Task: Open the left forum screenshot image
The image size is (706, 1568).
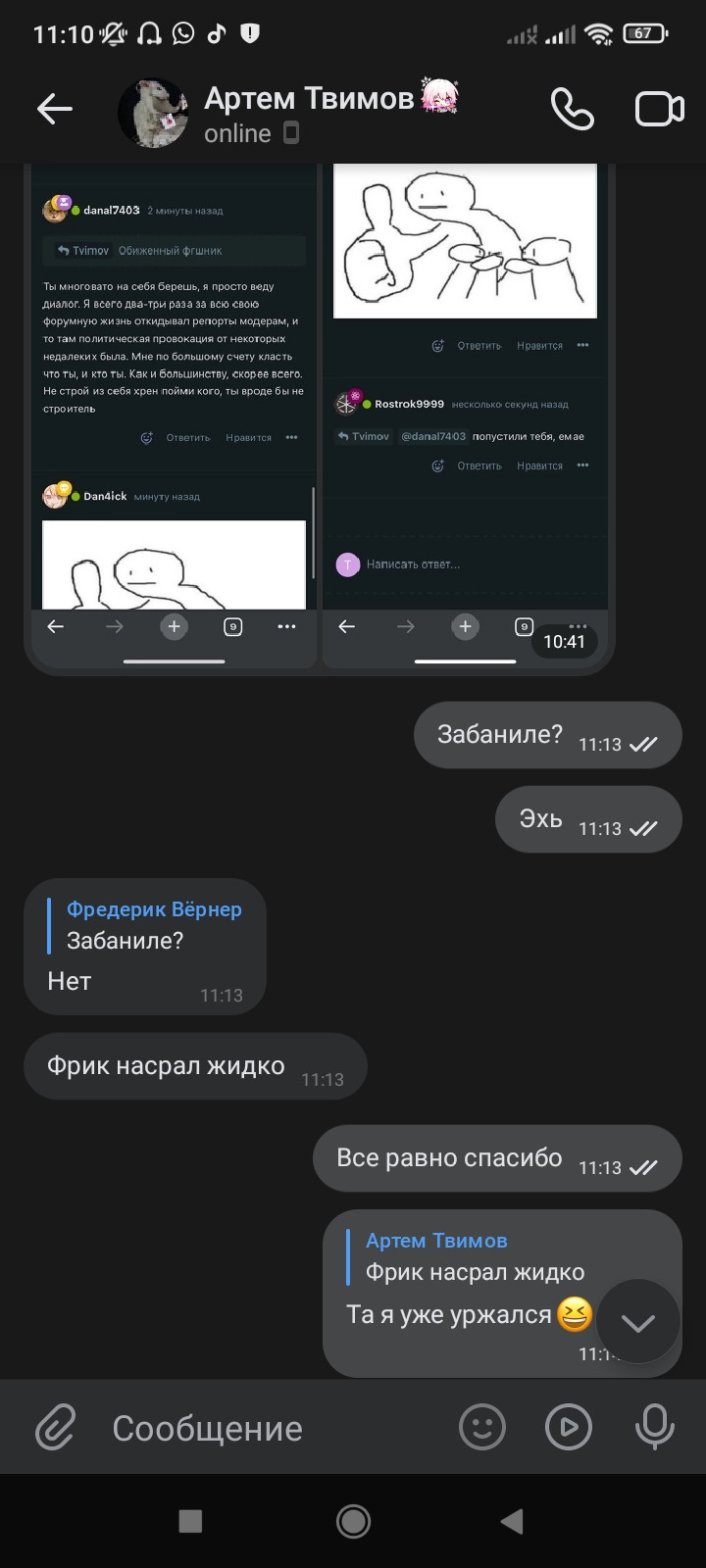Action: 174,412
